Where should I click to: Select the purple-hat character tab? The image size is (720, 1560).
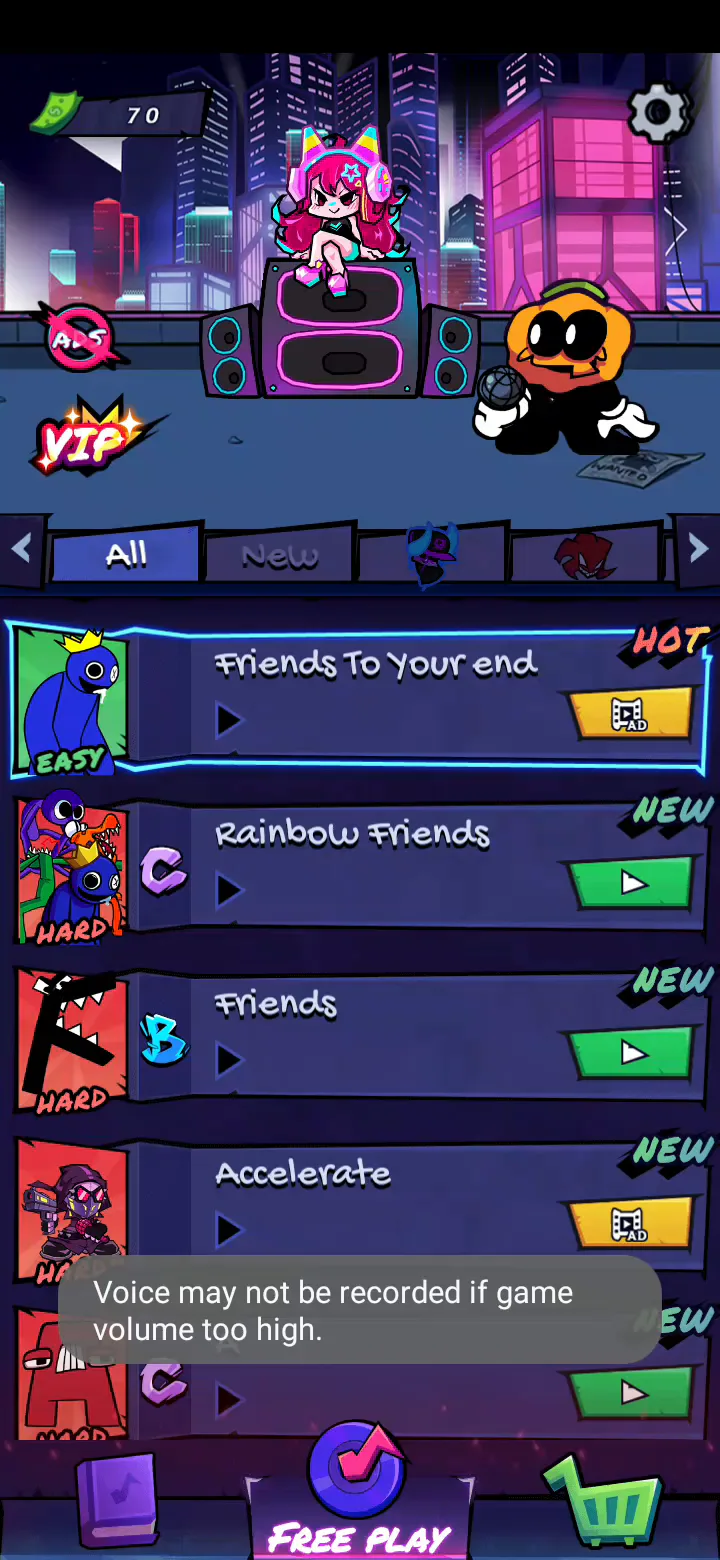tap(433, 555)
